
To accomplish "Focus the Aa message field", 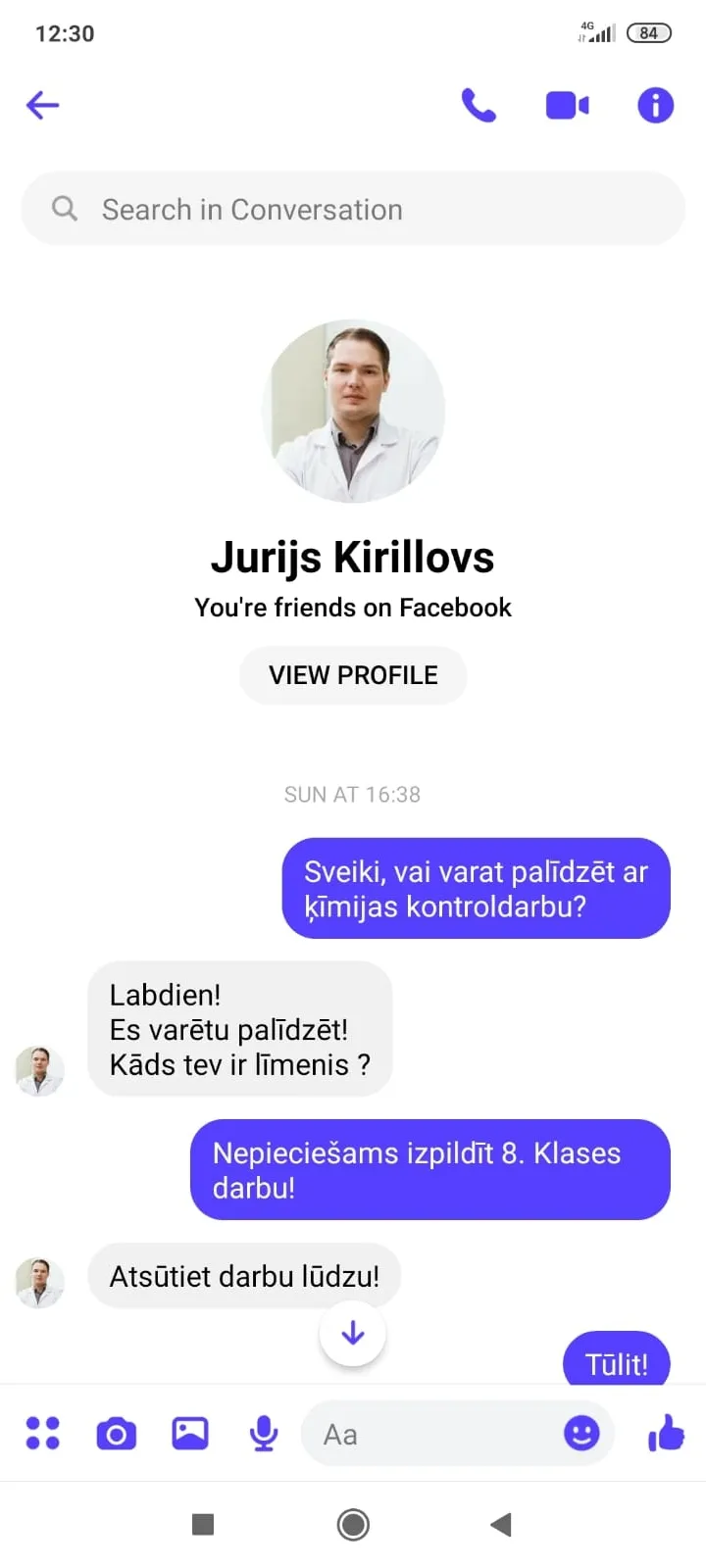I will (431, 1434).
